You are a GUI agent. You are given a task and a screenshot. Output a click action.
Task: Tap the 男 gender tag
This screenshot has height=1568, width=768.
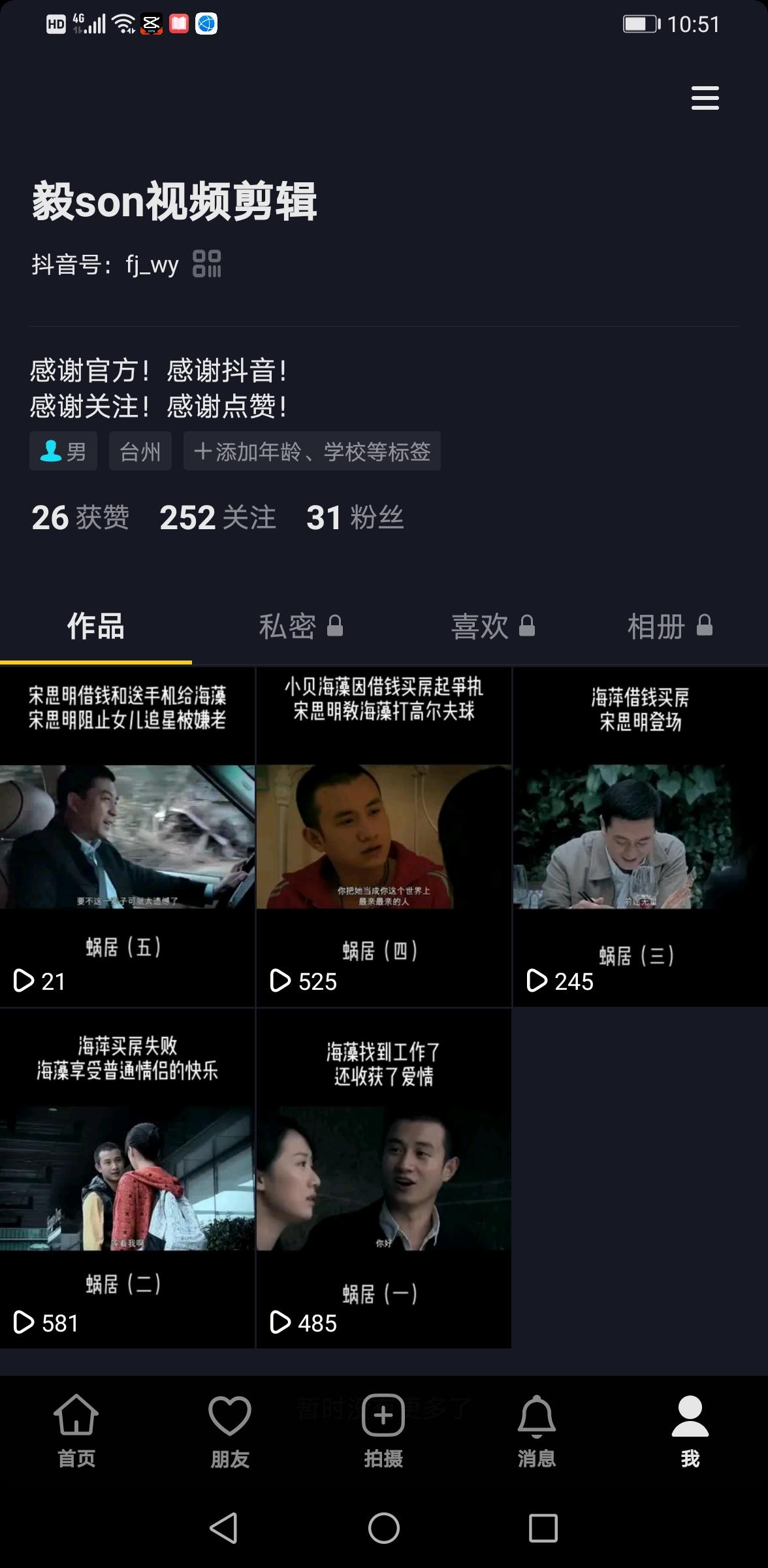(63, 451)
